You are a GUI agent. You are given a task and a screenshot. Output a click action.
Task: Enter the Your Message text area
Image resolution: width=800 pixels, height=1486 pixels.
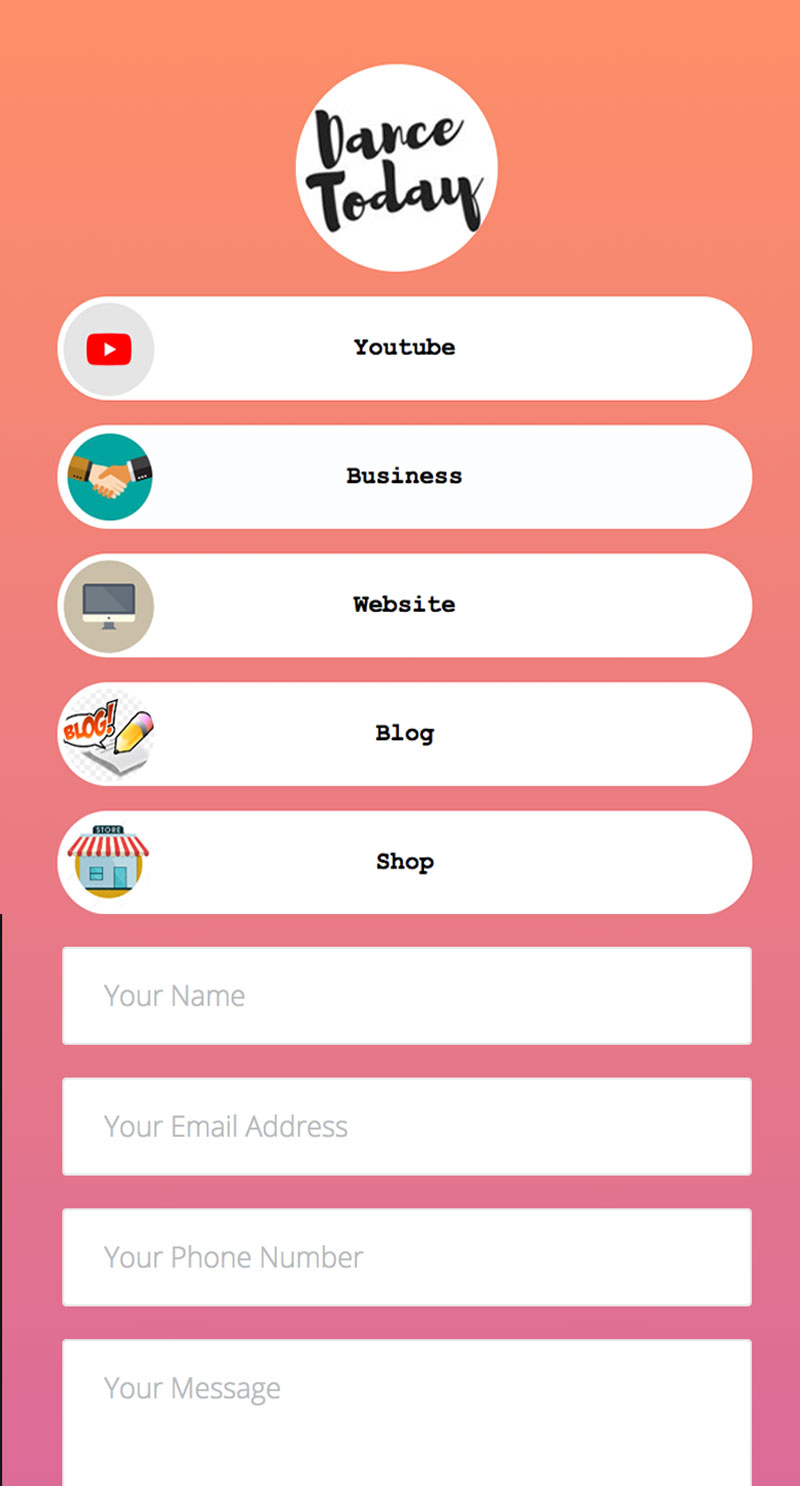(x=406, y=1410)
